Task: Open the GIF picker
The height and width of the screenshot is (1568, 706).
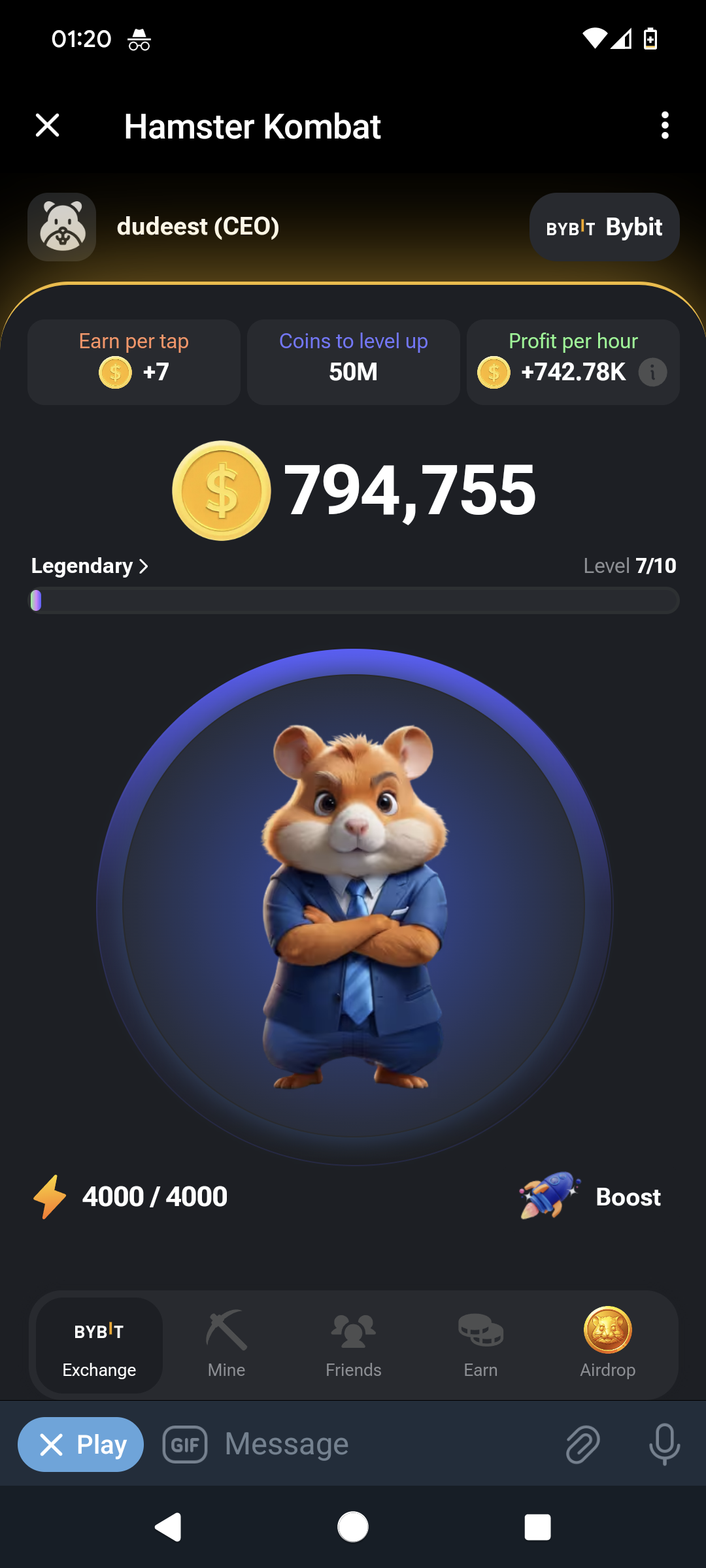Action: (x=185, y=1444)
